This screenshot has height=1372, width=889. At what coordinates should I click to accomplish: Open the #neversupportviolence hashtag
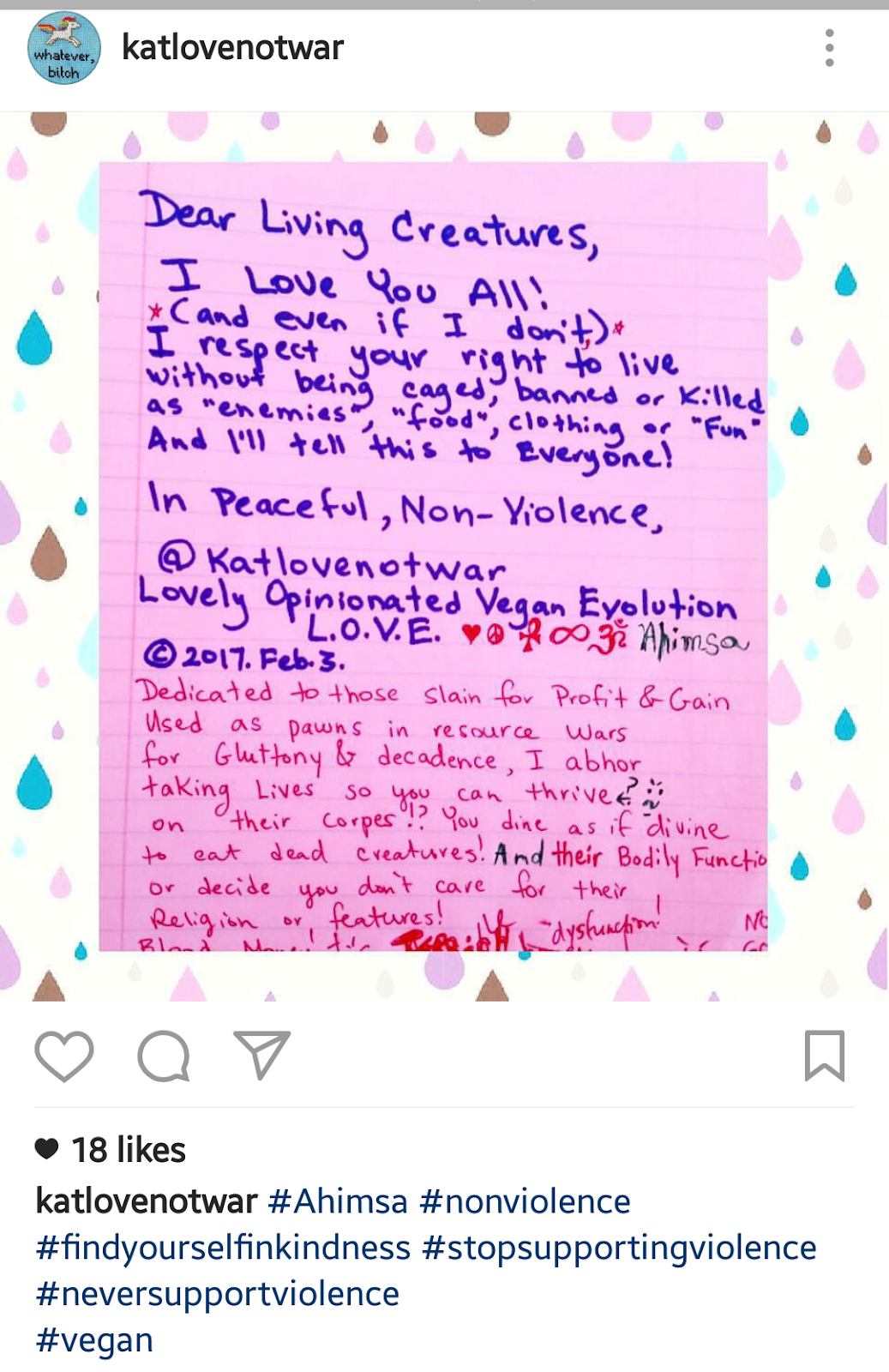(218, 1294)
